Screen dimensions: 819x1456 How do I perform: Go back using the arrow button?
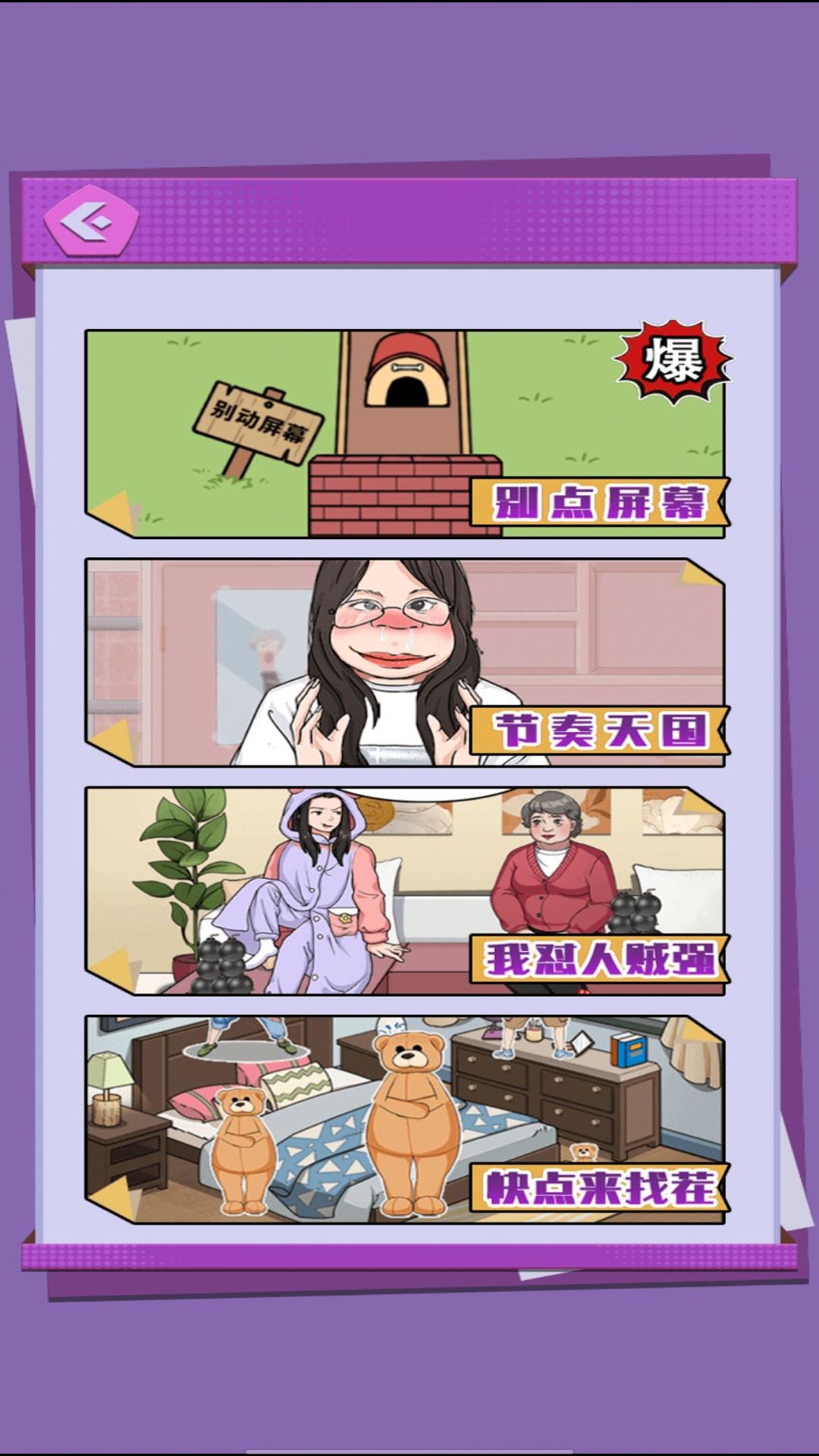[91, 221]
